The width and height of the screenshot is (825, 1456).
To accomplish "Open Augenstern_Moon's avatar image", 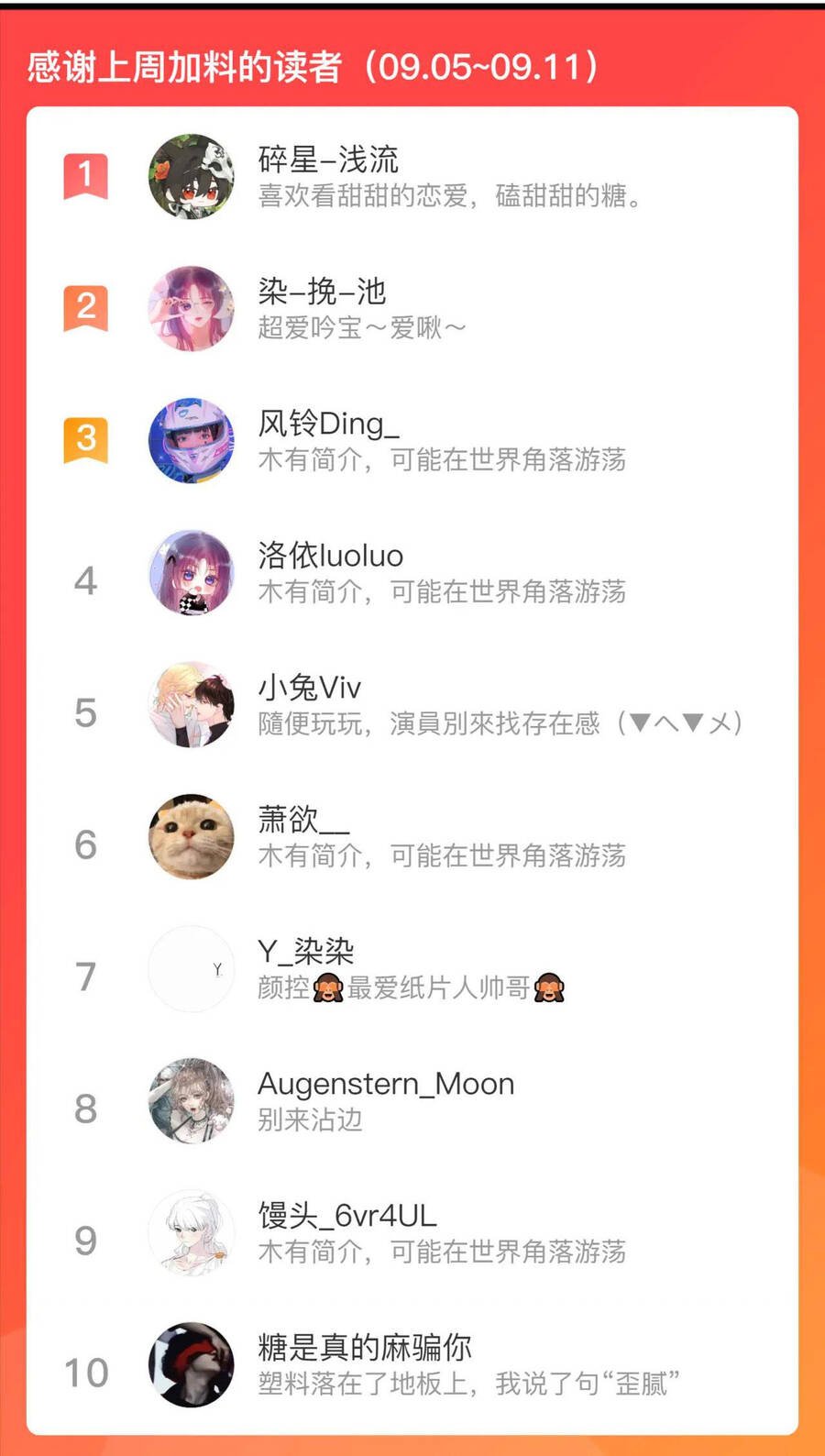I will [191, 1101].
